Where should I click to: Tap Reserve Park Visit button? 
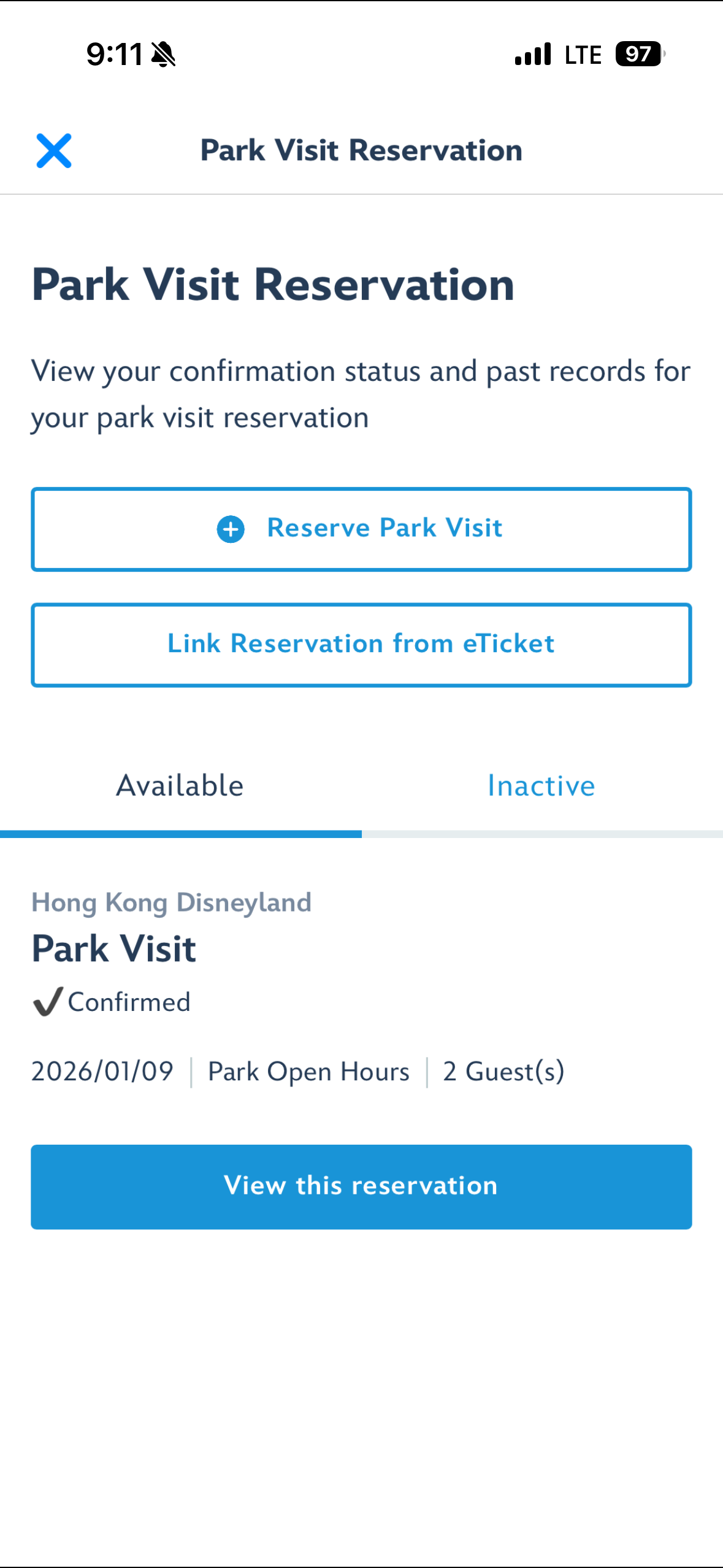pos(361,529)
